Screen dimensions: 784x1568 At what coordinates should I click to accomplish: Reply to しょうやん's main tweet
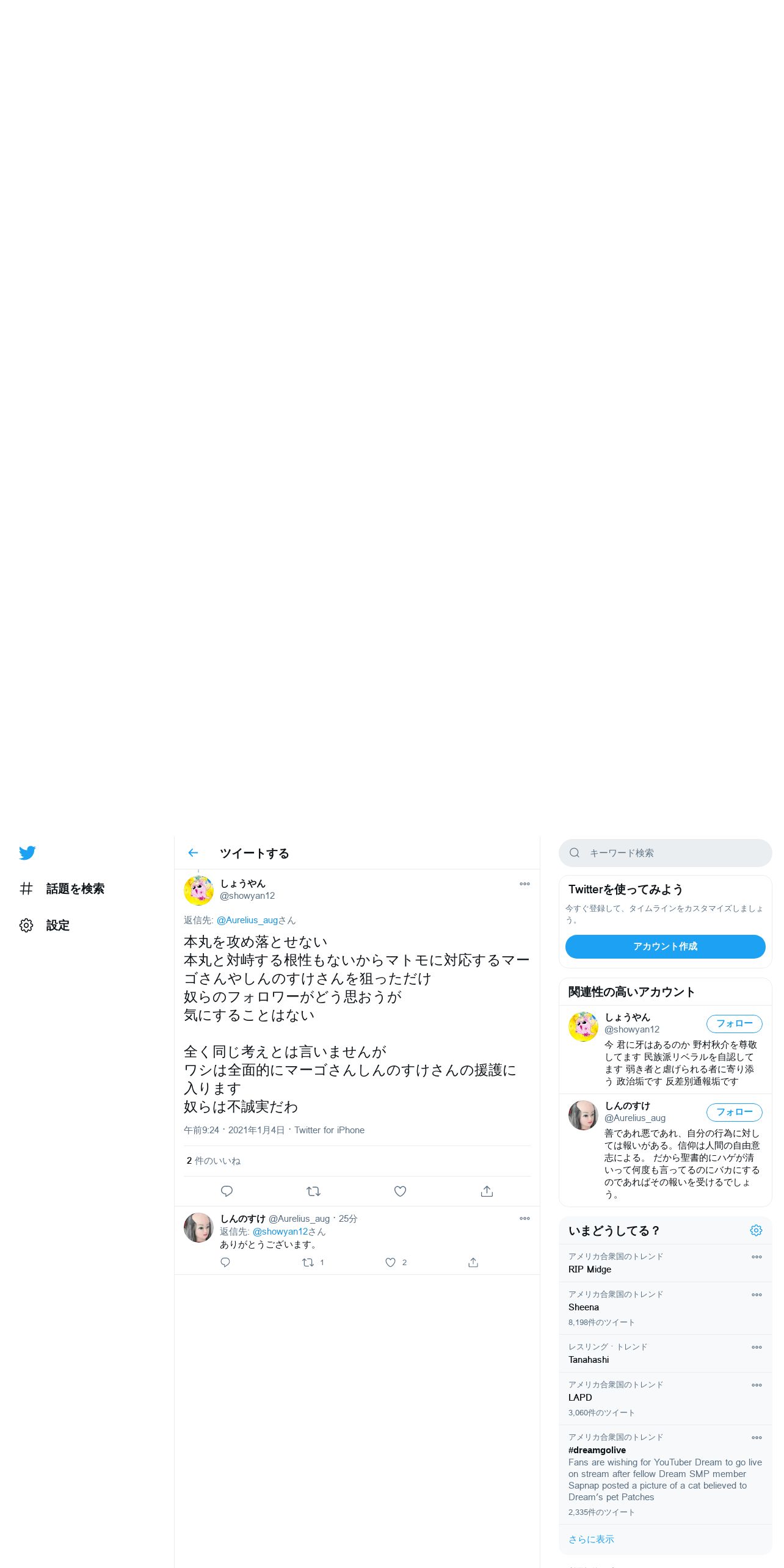(x=227, y=1191)
